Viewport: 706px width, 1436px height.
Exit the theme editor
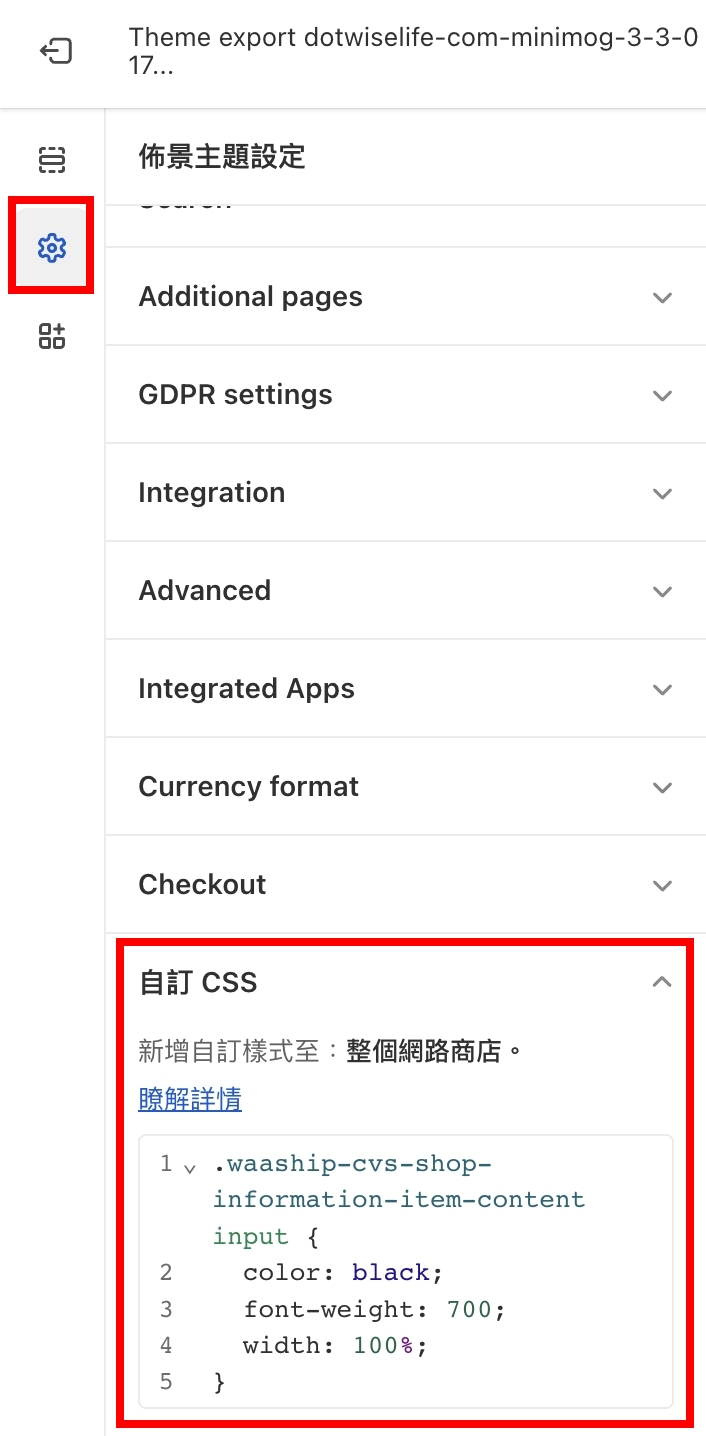tap(54, 51)
